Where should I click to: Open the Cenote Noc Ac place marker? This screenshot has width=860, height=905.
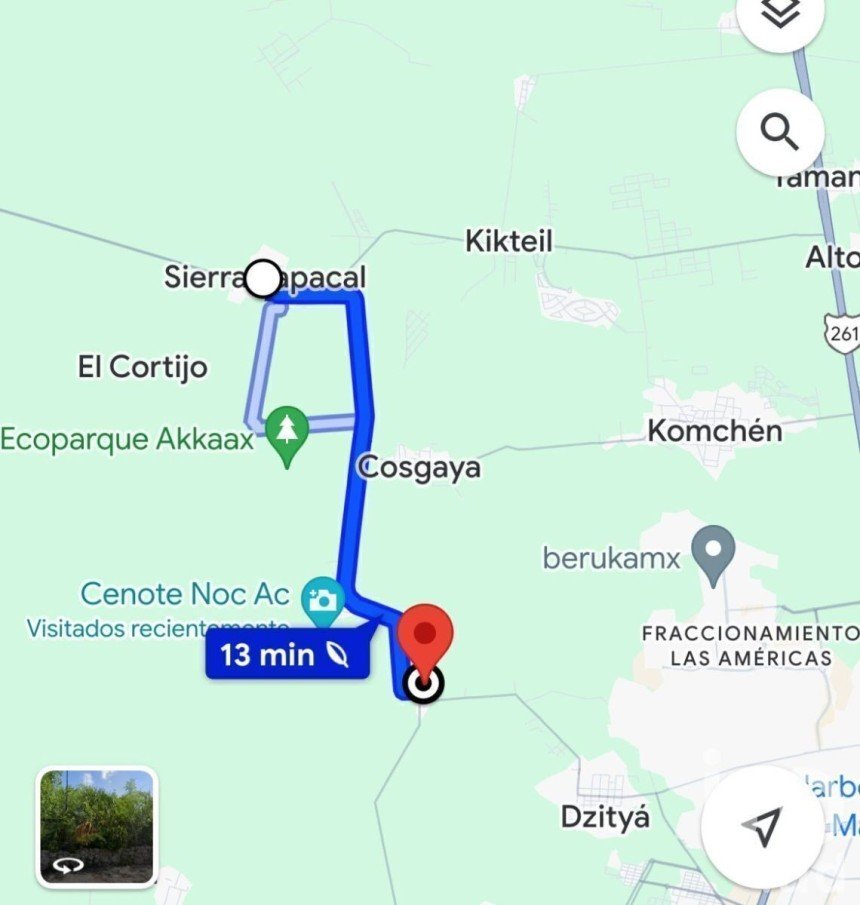[x=323, y=599]
